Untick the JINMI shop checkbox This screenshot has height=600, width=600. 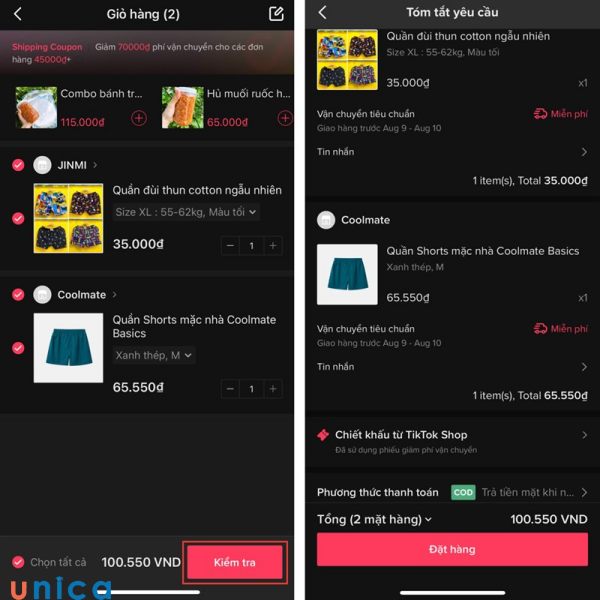18,165
